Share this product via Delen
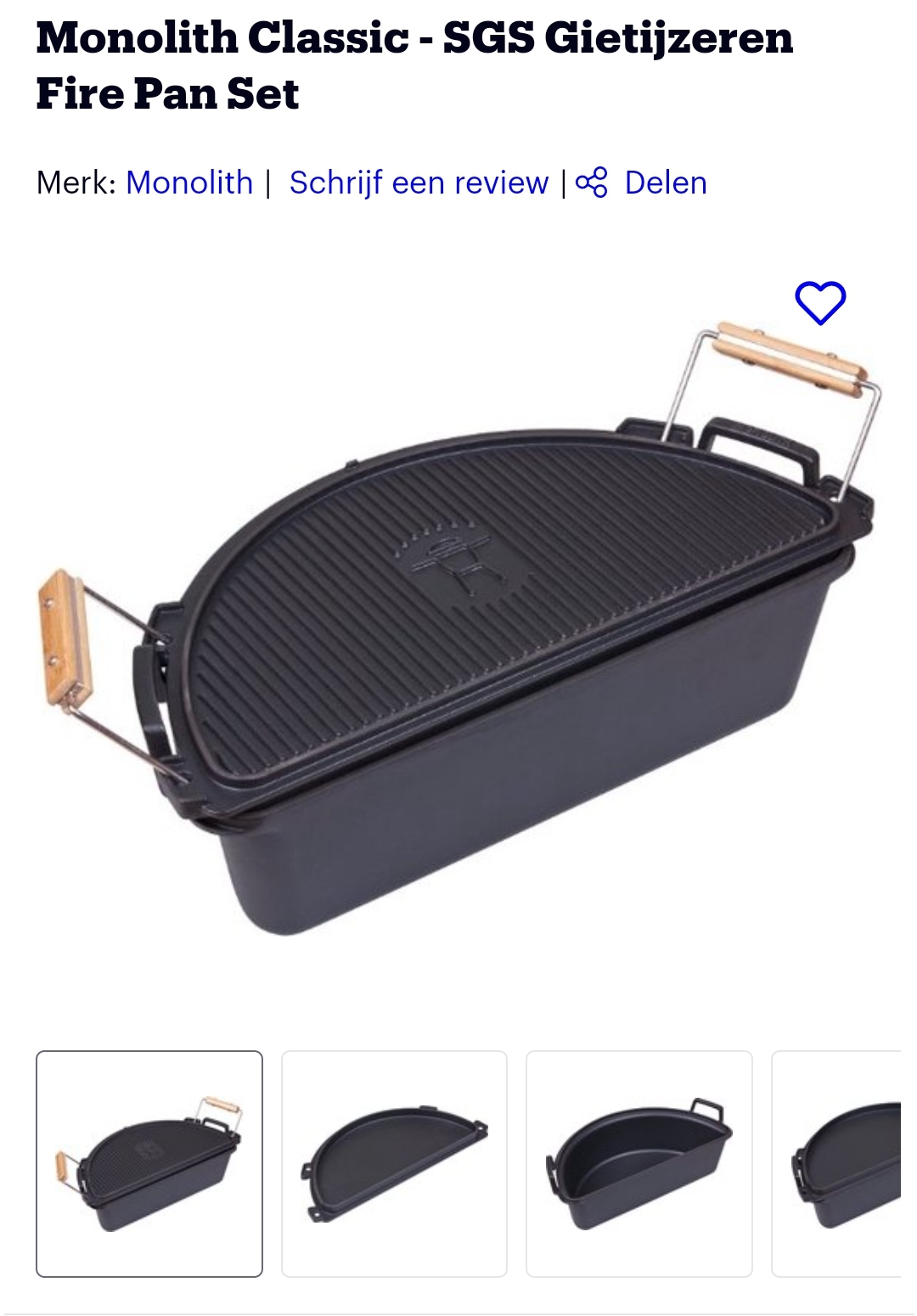Screen dimensions: 917x1316 (643, 183)
